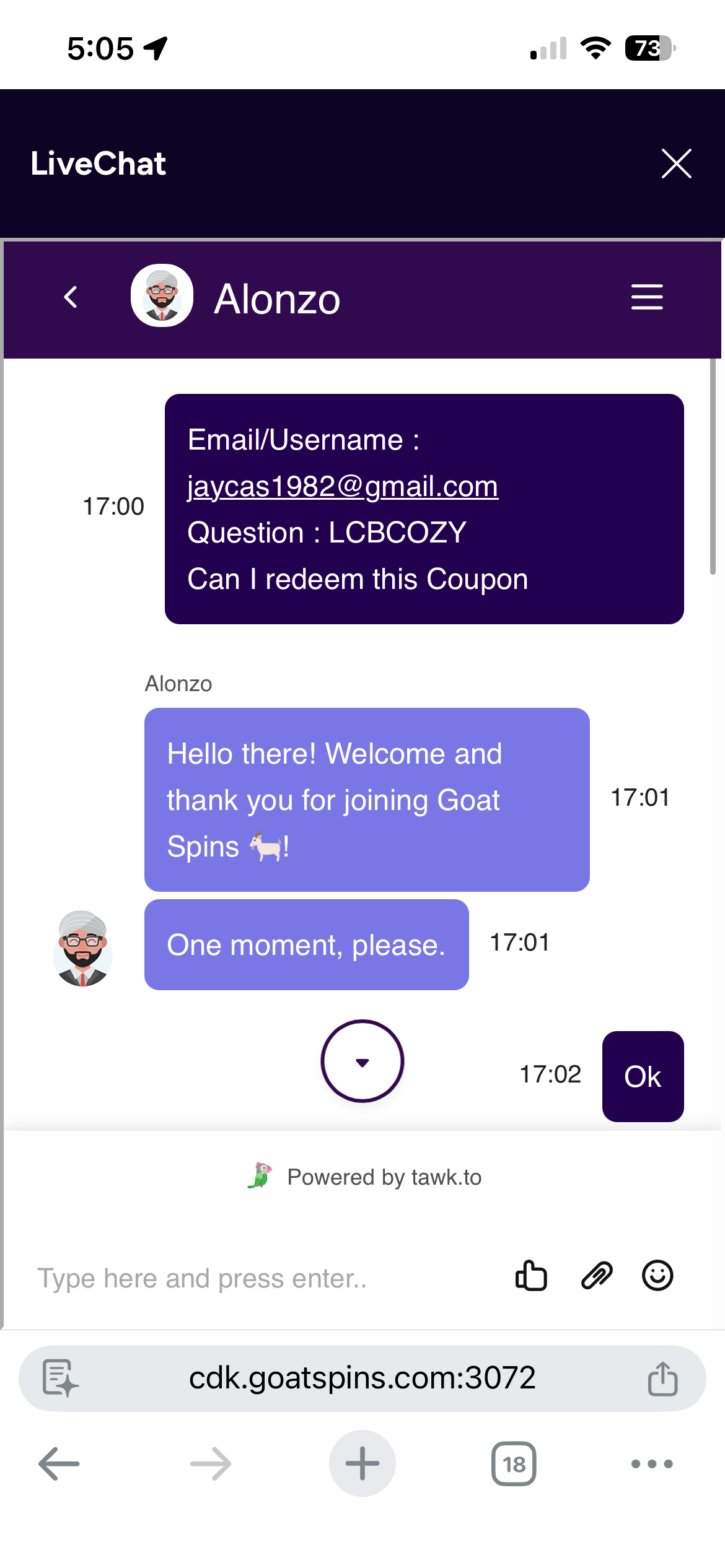View the 18 open tabs
725x1568 pixels.
point(514,1464)
